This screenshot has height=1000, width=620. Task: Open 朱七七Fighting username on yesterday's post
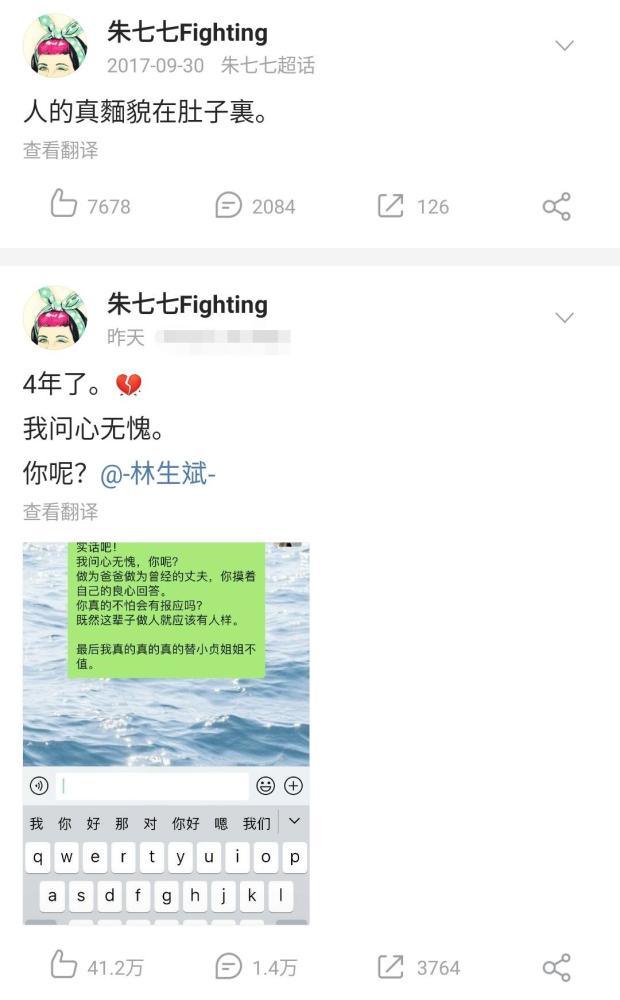pyautogui.click(x=187, y=304)
